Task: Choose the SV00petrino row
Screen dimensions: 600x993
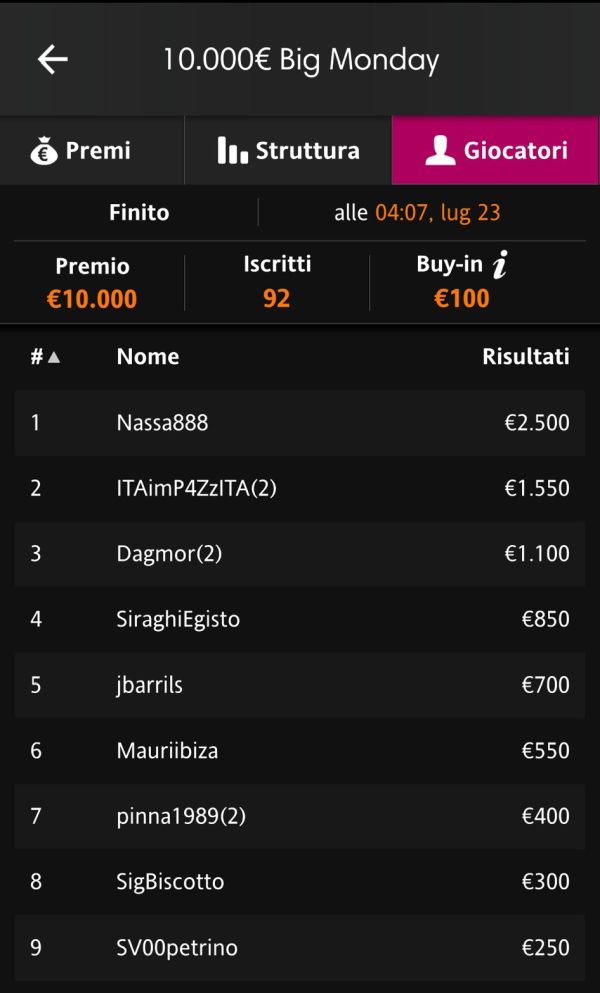Action: pos(299,947)
